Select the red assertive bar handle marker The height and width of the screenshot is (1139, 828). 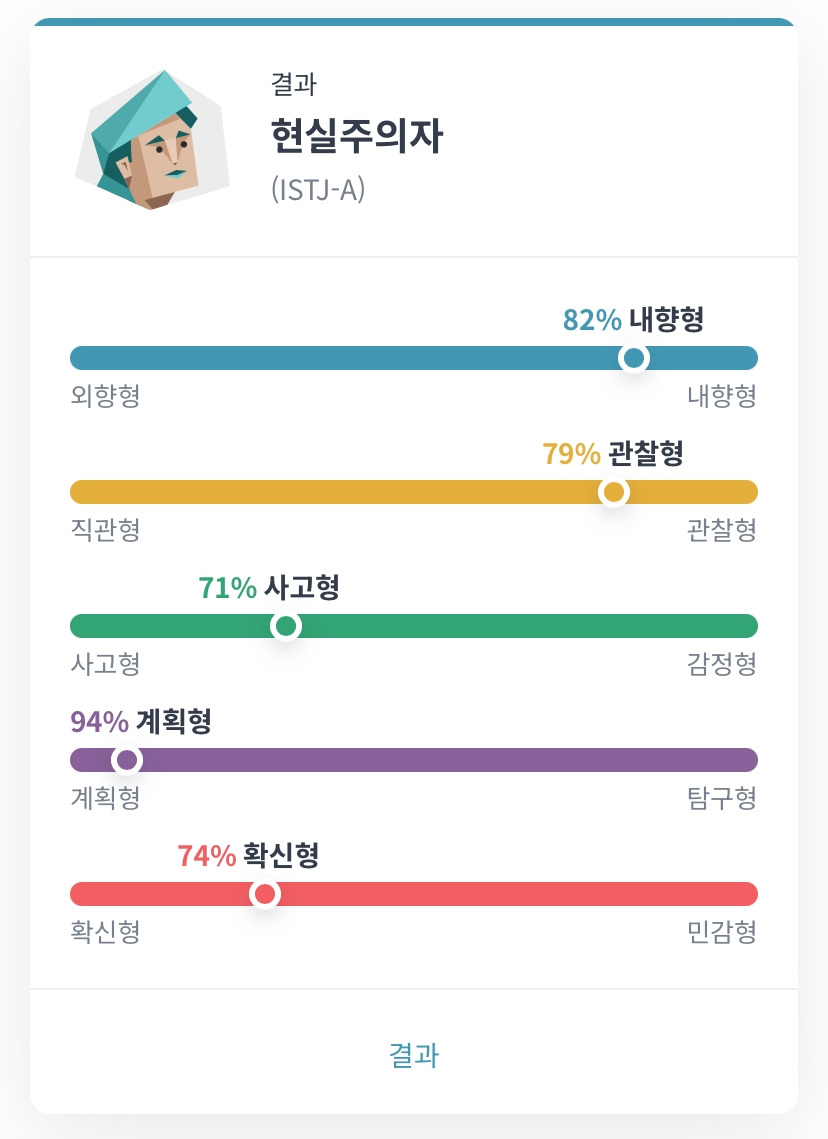tap(265, 894)
